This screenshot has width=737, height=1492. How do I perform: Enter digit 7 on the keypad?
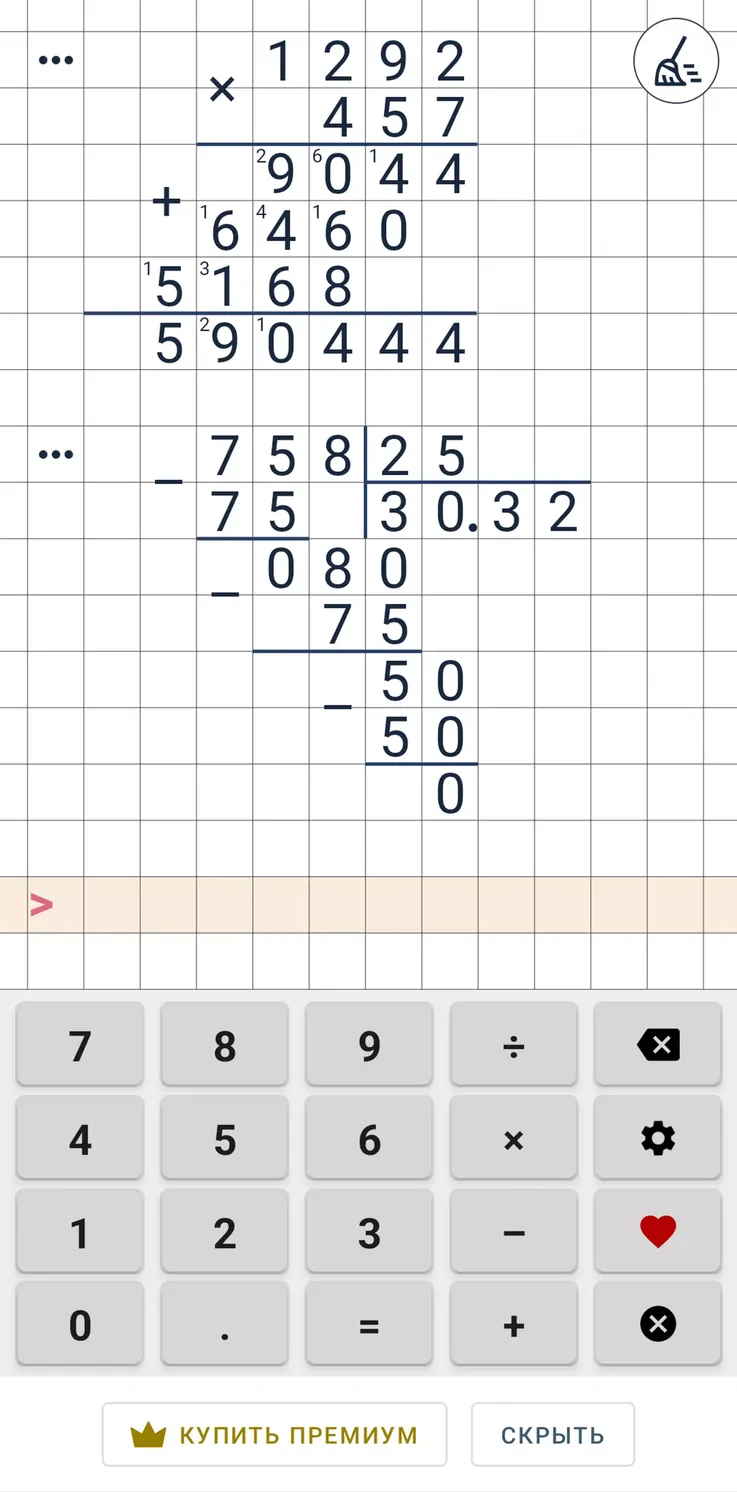point(80,1046)
